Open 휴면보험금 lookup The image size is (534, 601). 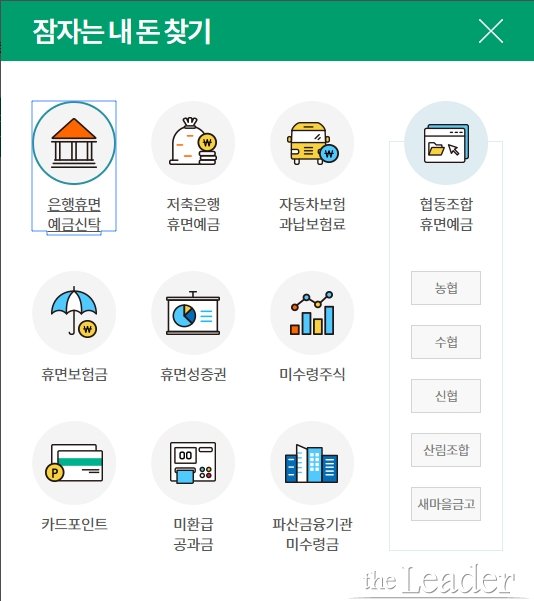(x=74, y=327)
